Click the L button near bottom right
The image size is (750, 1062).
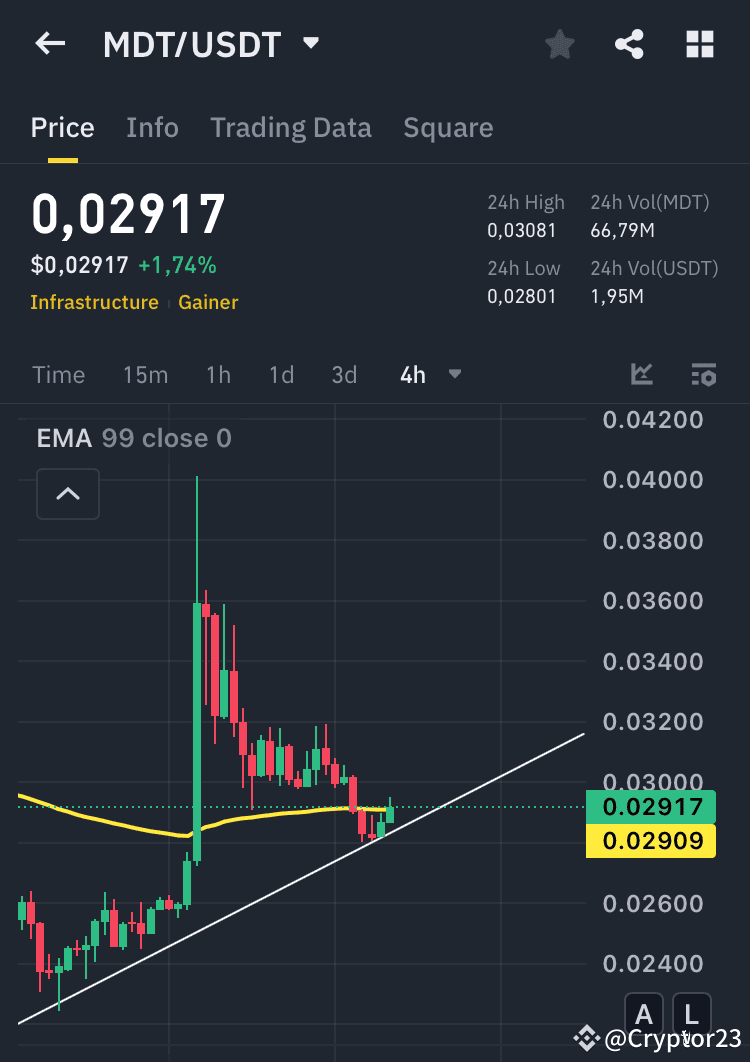coord(691,1013)
